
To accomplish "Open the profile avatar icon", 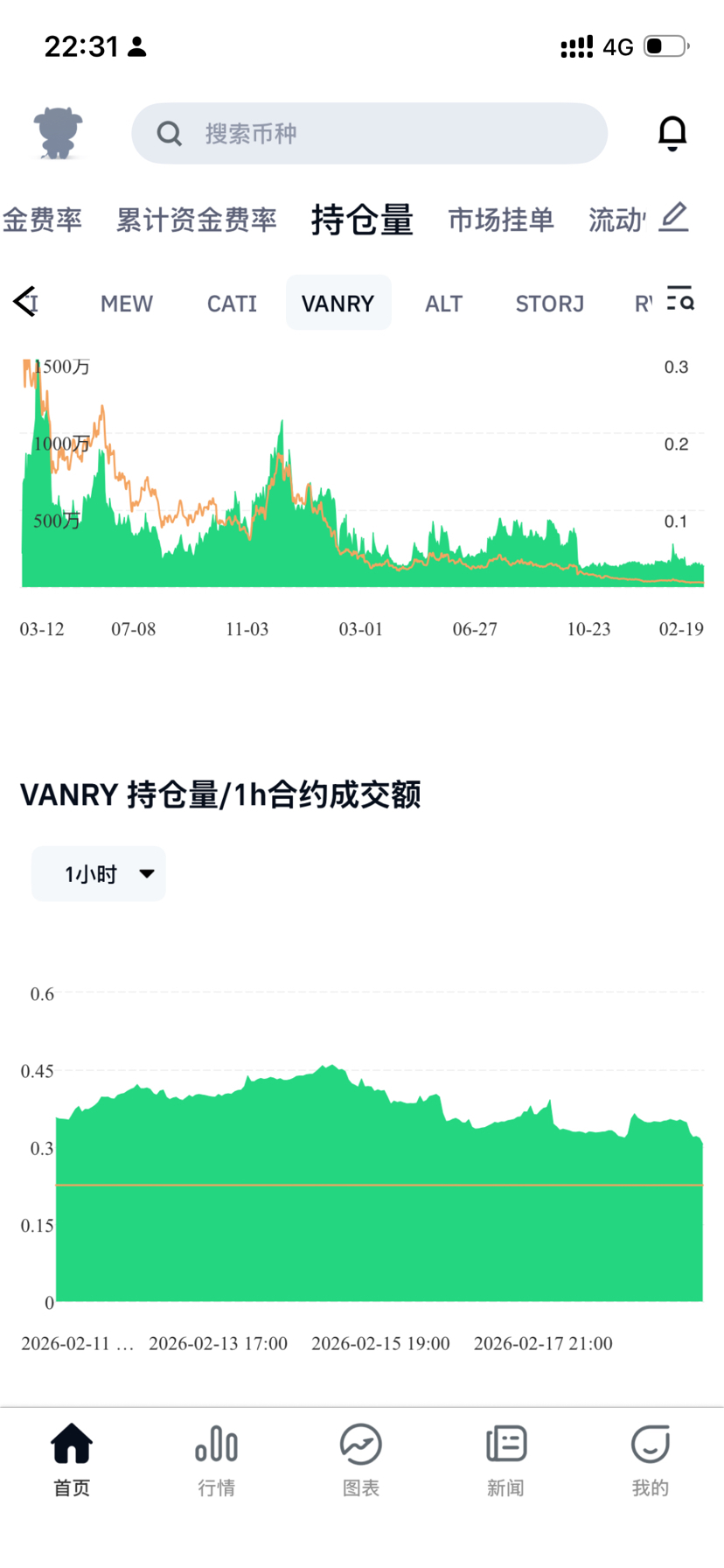I will click(x=58, y=133).
